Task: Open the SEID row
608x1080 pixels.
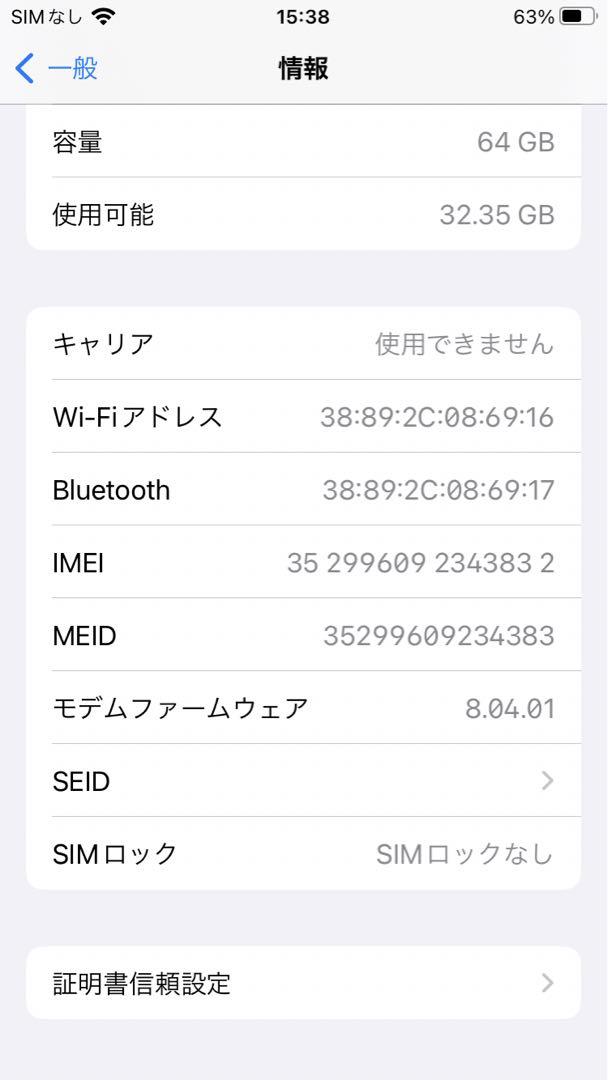Action: coord(303,780)
